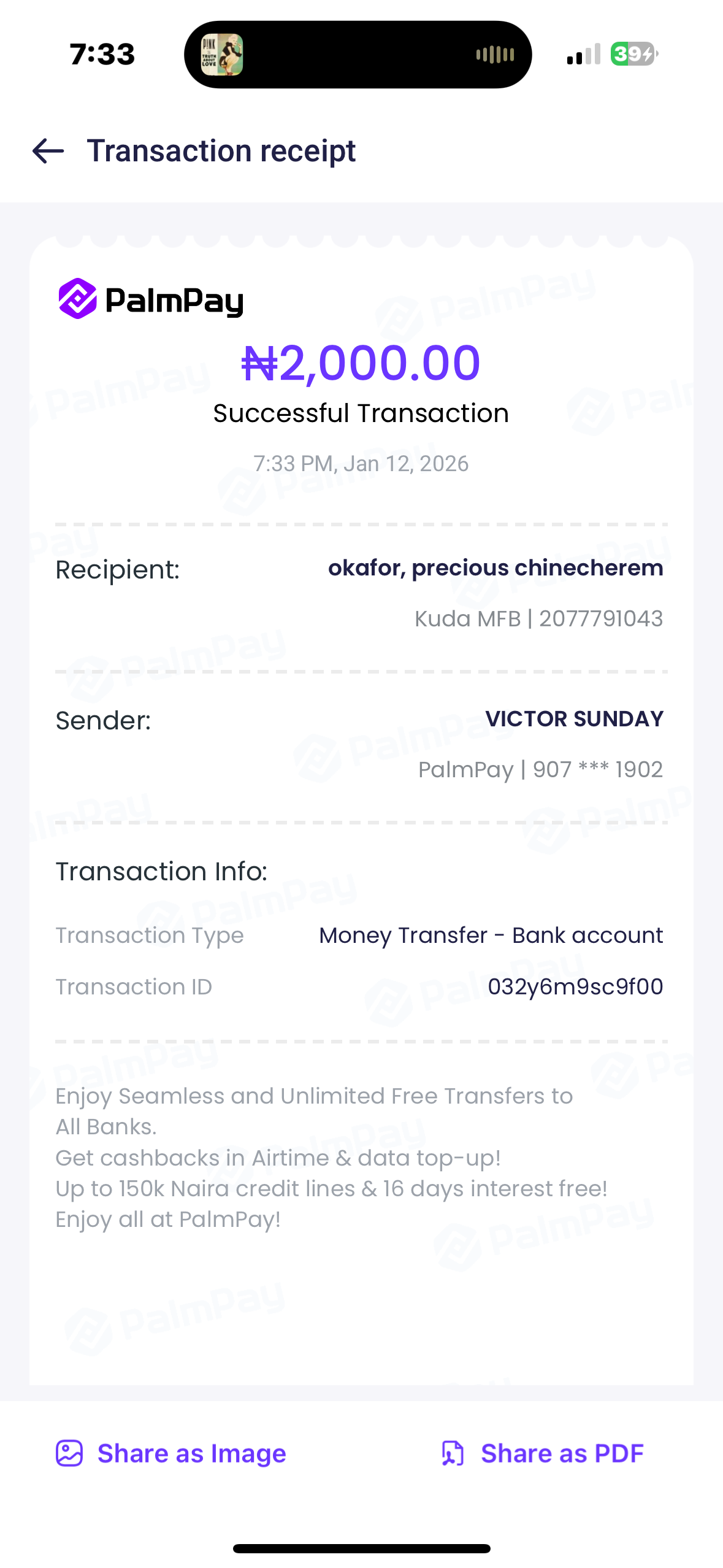This screenshot has height=1568, width=723.
Task: Share the receipt as an image
Action: tap(171, 1453)
